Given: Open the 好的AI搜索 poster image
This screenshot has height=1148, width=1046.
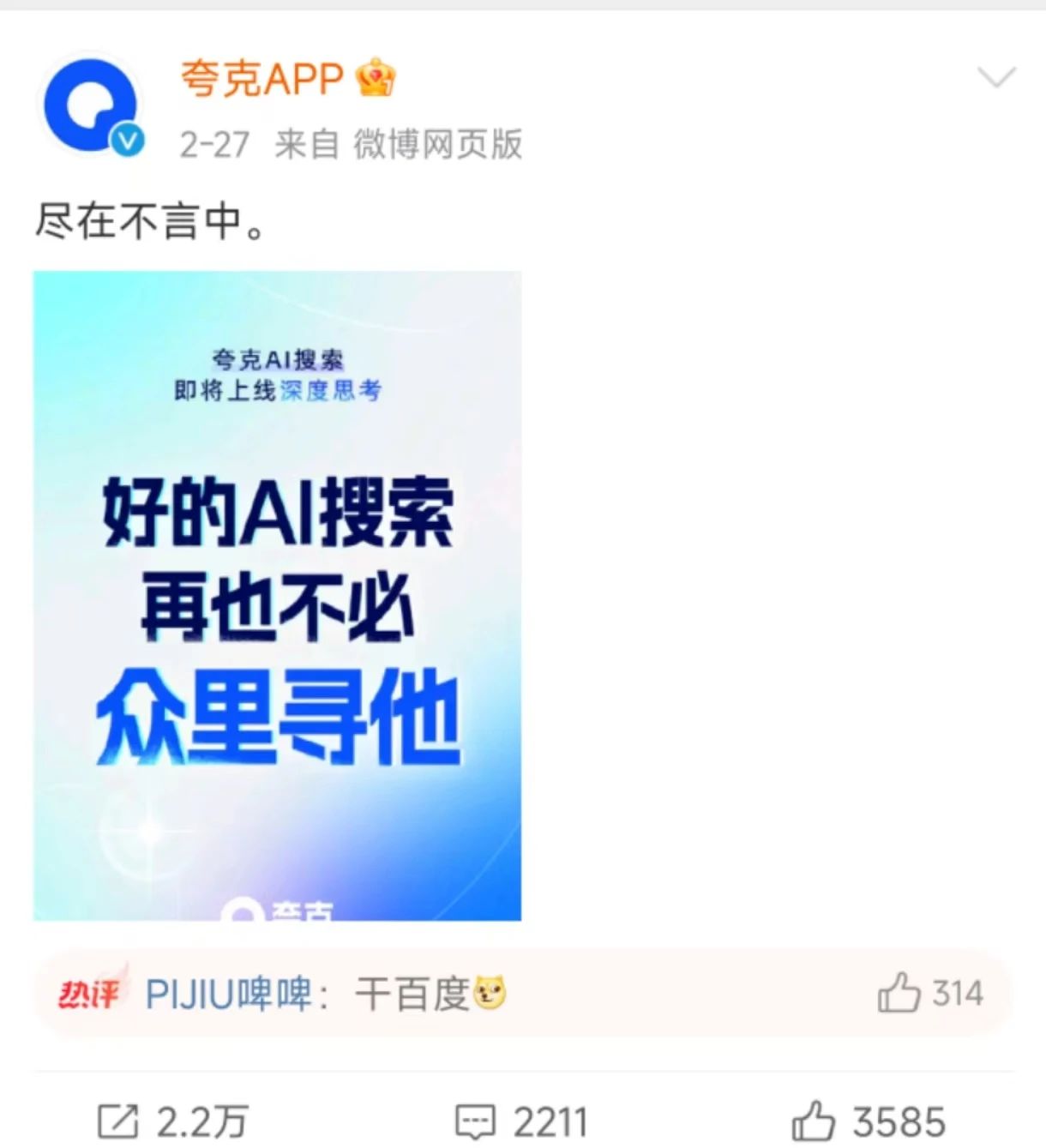Looking at the screenshot, I should pyautogui.click(x=277, y=596).
